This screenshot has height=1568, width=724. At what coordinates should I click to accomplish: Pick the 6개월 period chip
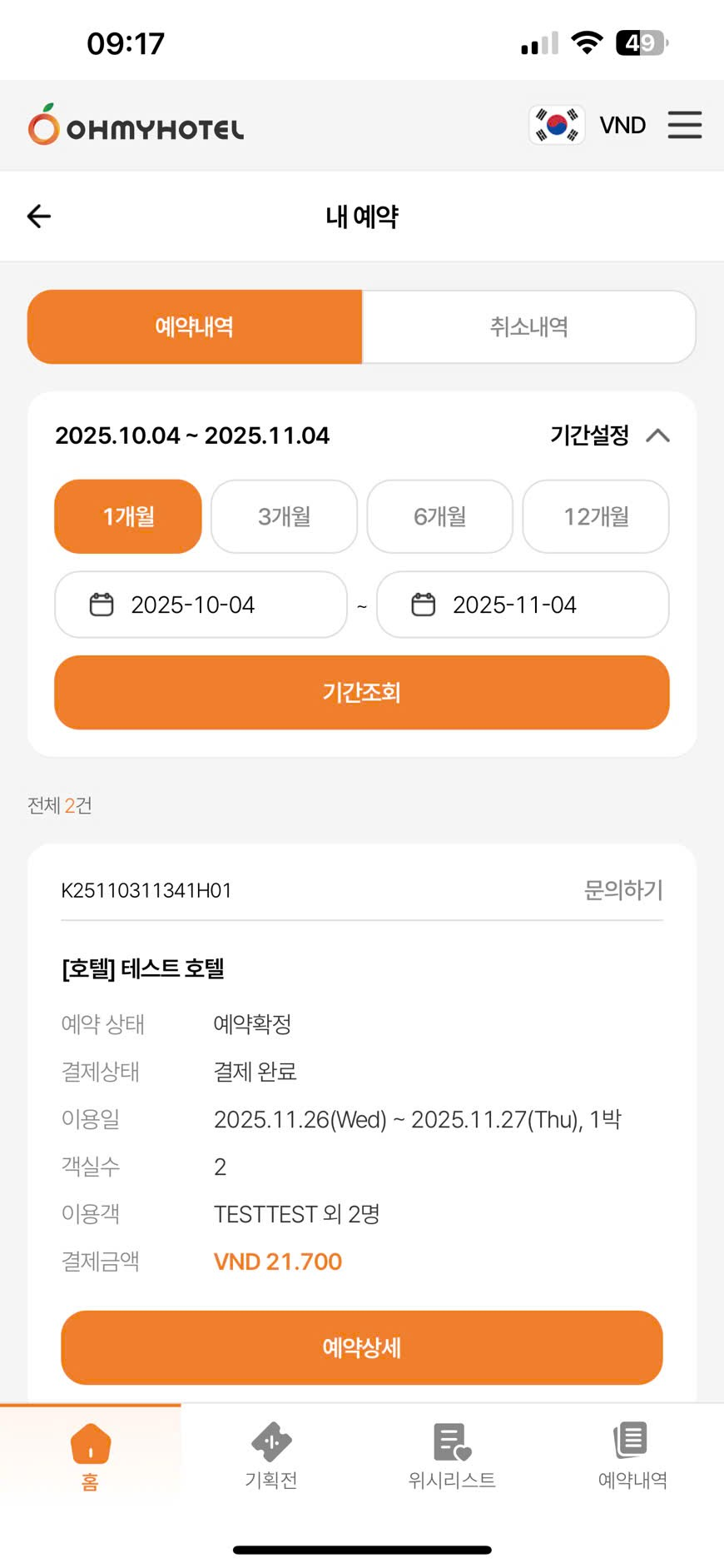(439, 516)
